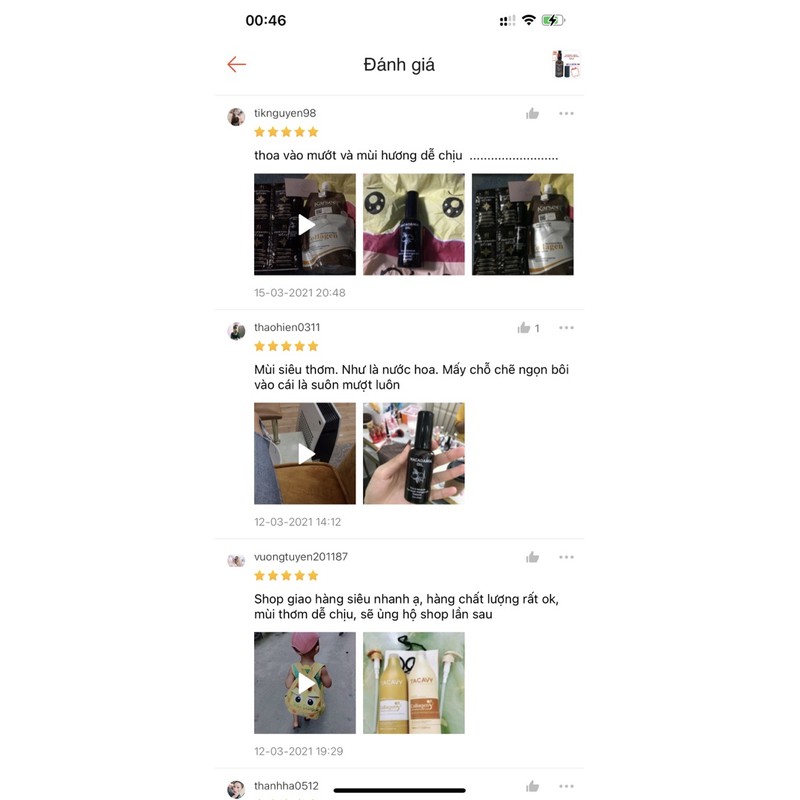800x800 pixels.
Task: Open more options on tiknguyen98's review
Action: click(566, 114)
